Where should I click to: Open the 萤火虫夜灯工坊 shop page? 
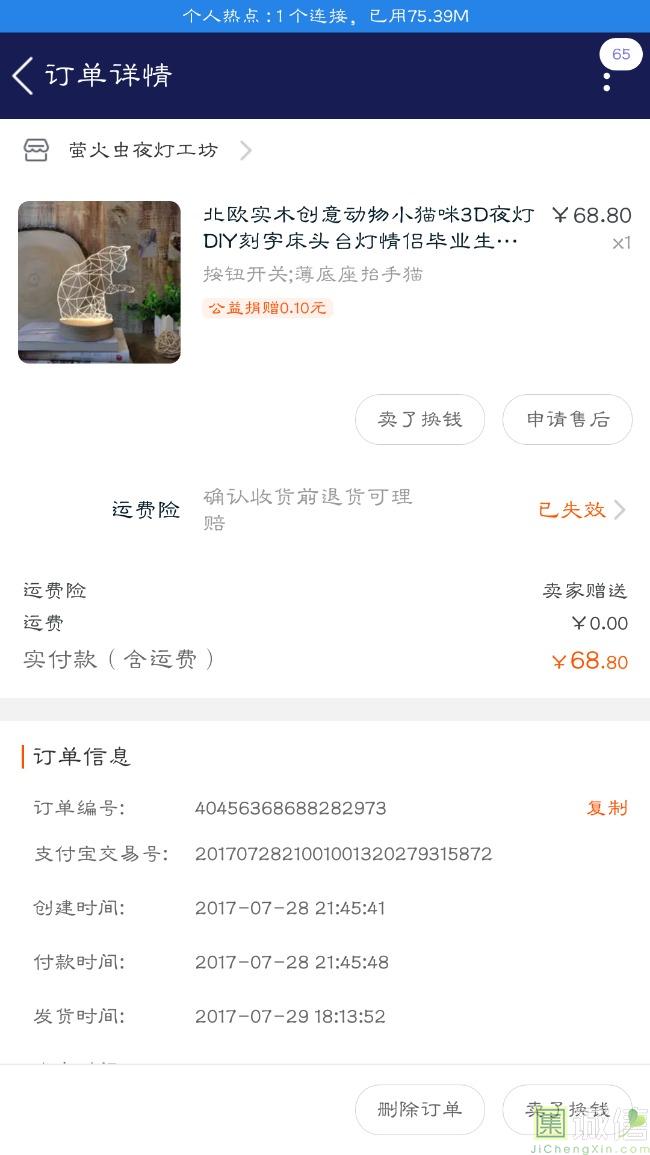[143, 151]
